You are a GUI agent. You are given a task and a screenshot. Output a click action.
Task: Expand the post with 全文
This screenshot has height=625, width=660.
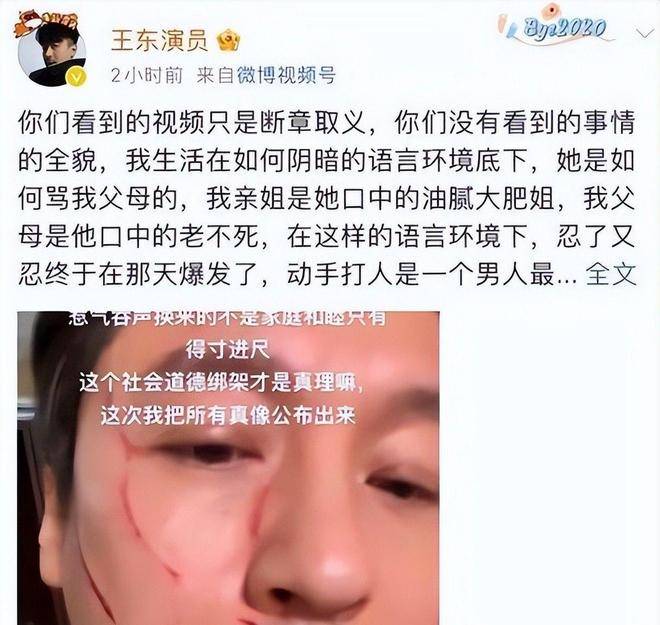[609, 273]
